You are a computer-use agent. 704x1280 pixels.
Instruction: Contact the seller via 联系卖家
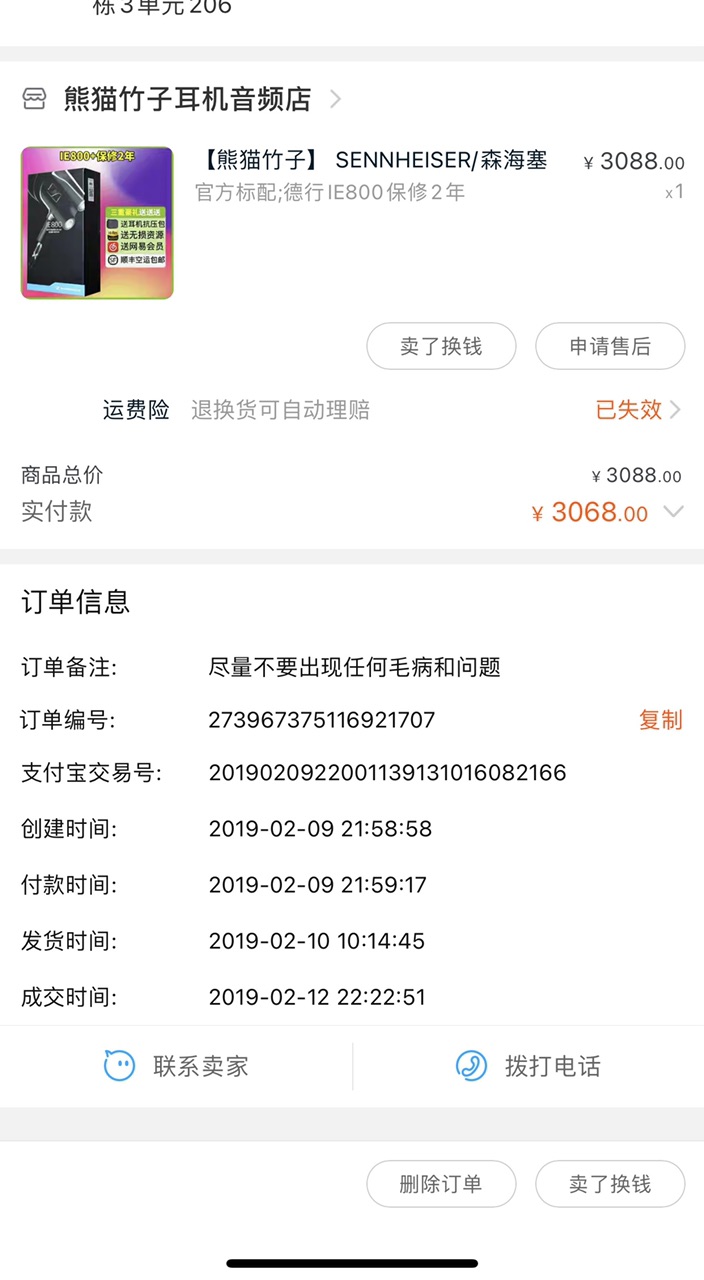point(176,1066)
